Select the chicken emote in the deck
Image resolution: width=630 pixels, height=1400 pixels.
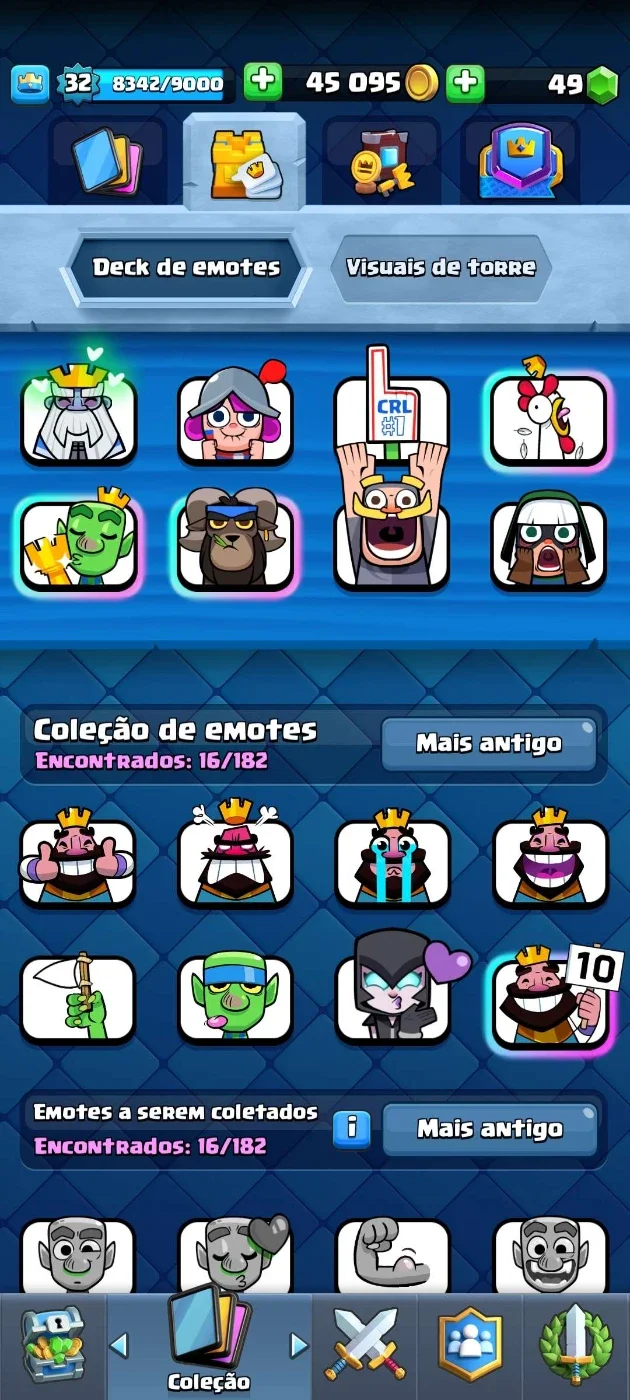[x=547, y=417]
